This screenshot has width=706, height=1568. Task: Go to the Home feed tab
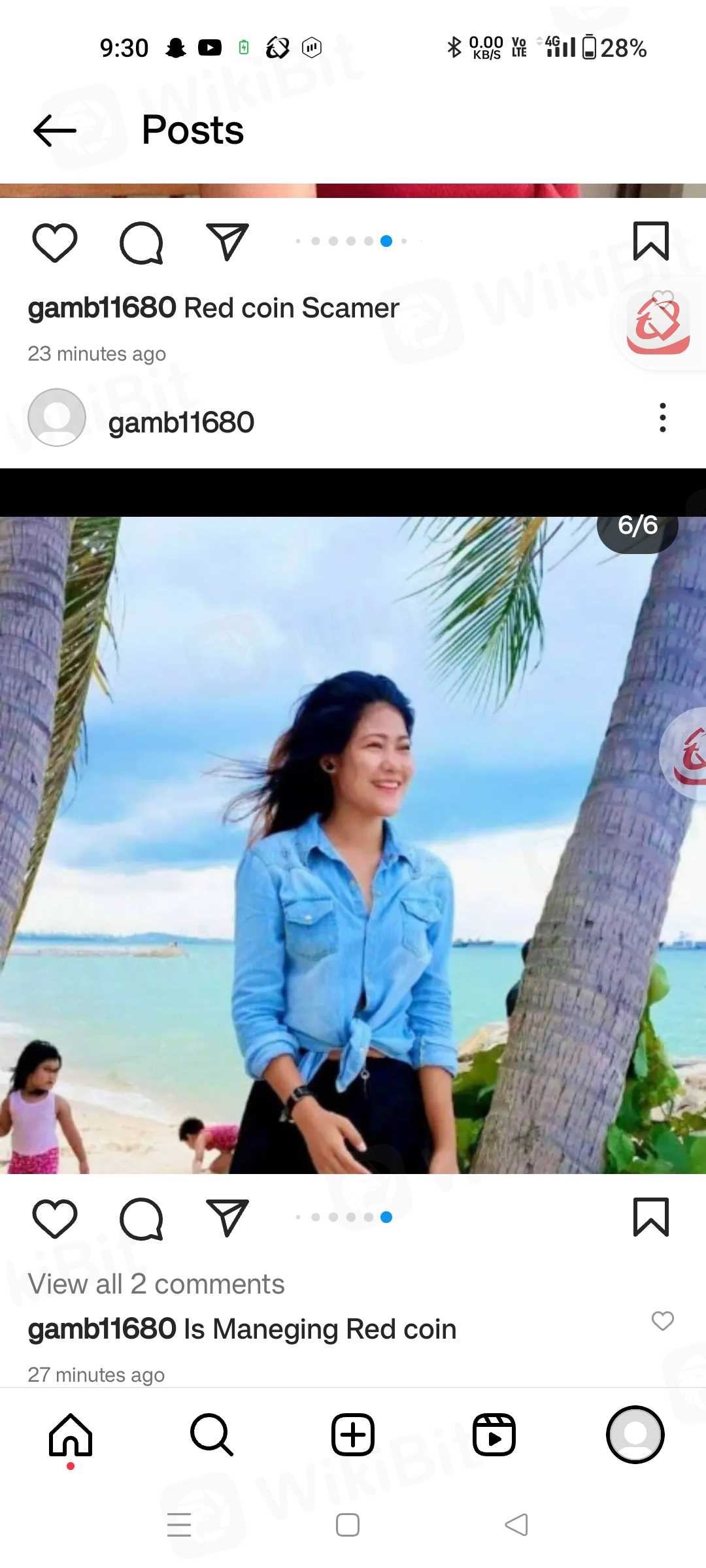(x=71, y=1435)
